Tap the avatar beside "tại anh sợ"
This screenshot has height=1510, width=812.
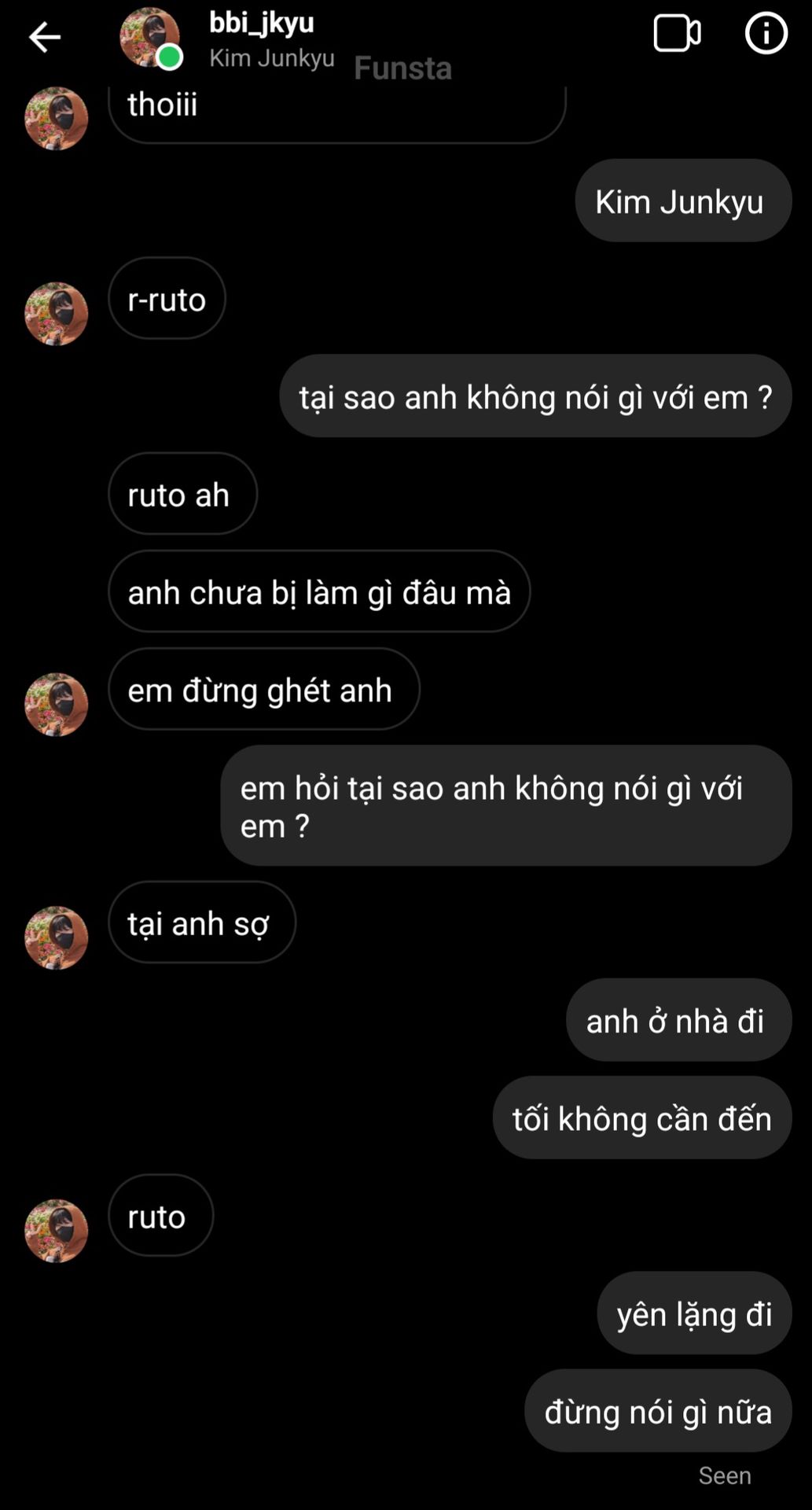[57, 937]
